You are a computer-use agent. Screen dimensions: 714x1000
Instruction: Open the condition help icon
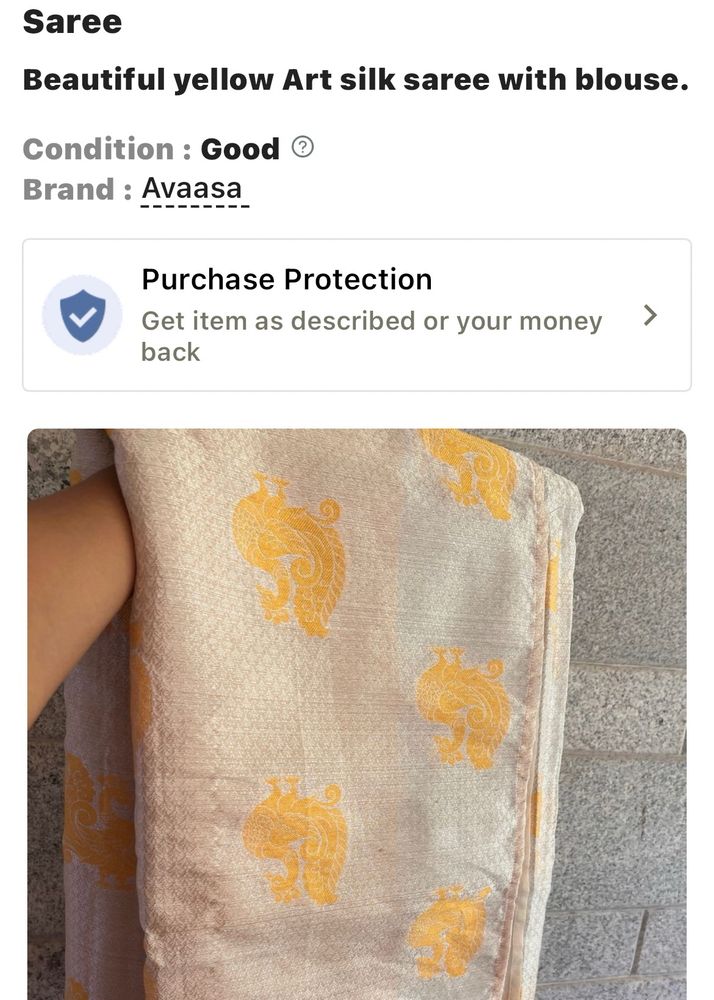303,148
